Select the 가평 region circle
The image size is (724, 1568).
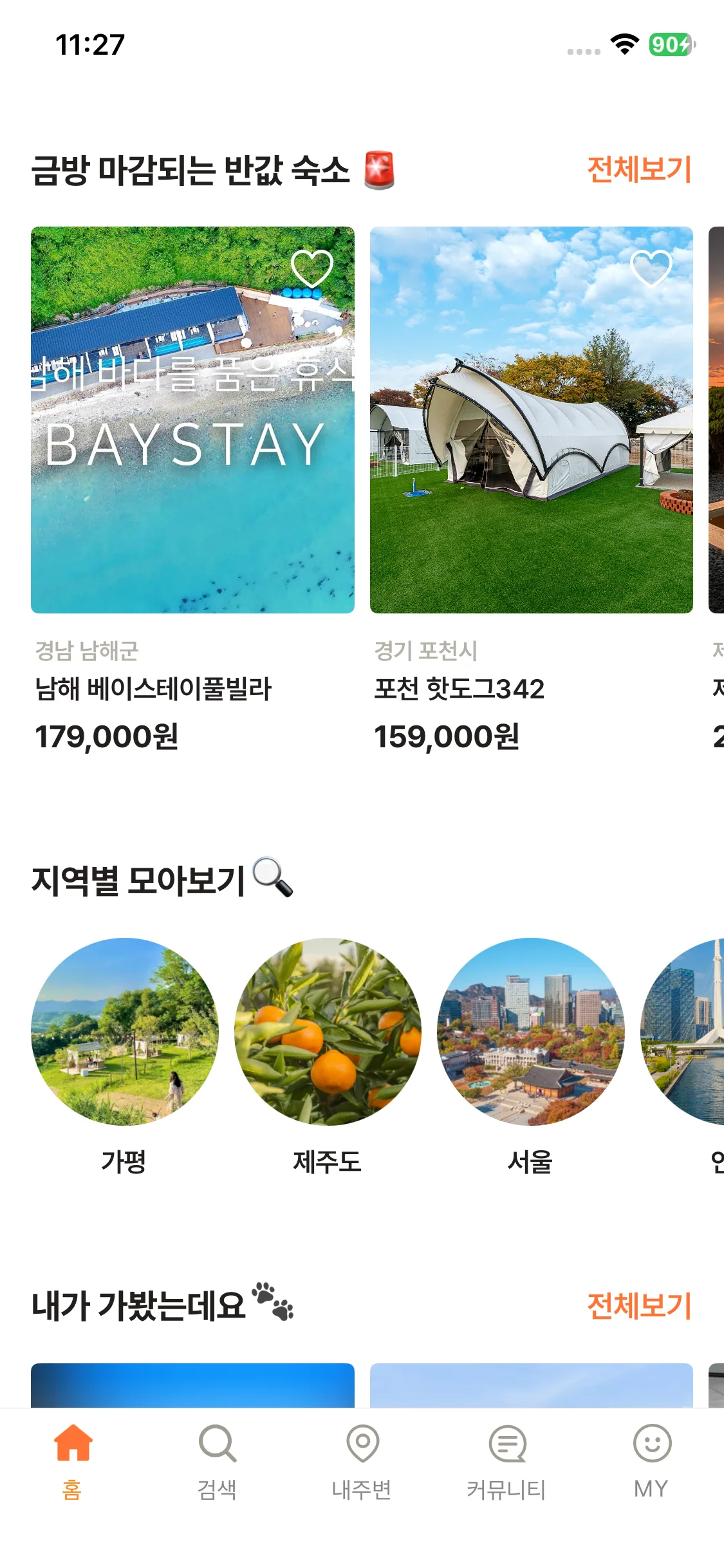(x=125, y=1031)
